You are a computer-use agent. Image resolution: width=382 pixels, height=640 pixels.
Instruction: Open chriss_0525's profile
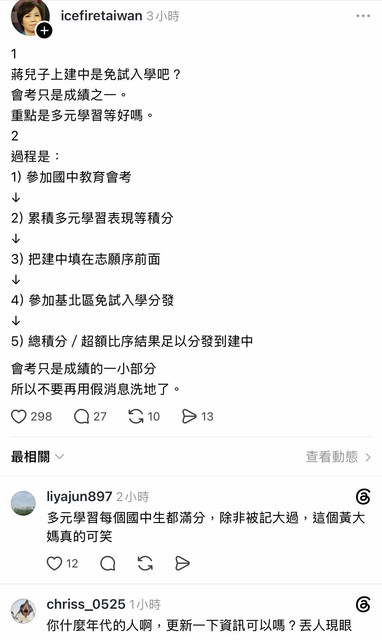(x=86, y=604)
